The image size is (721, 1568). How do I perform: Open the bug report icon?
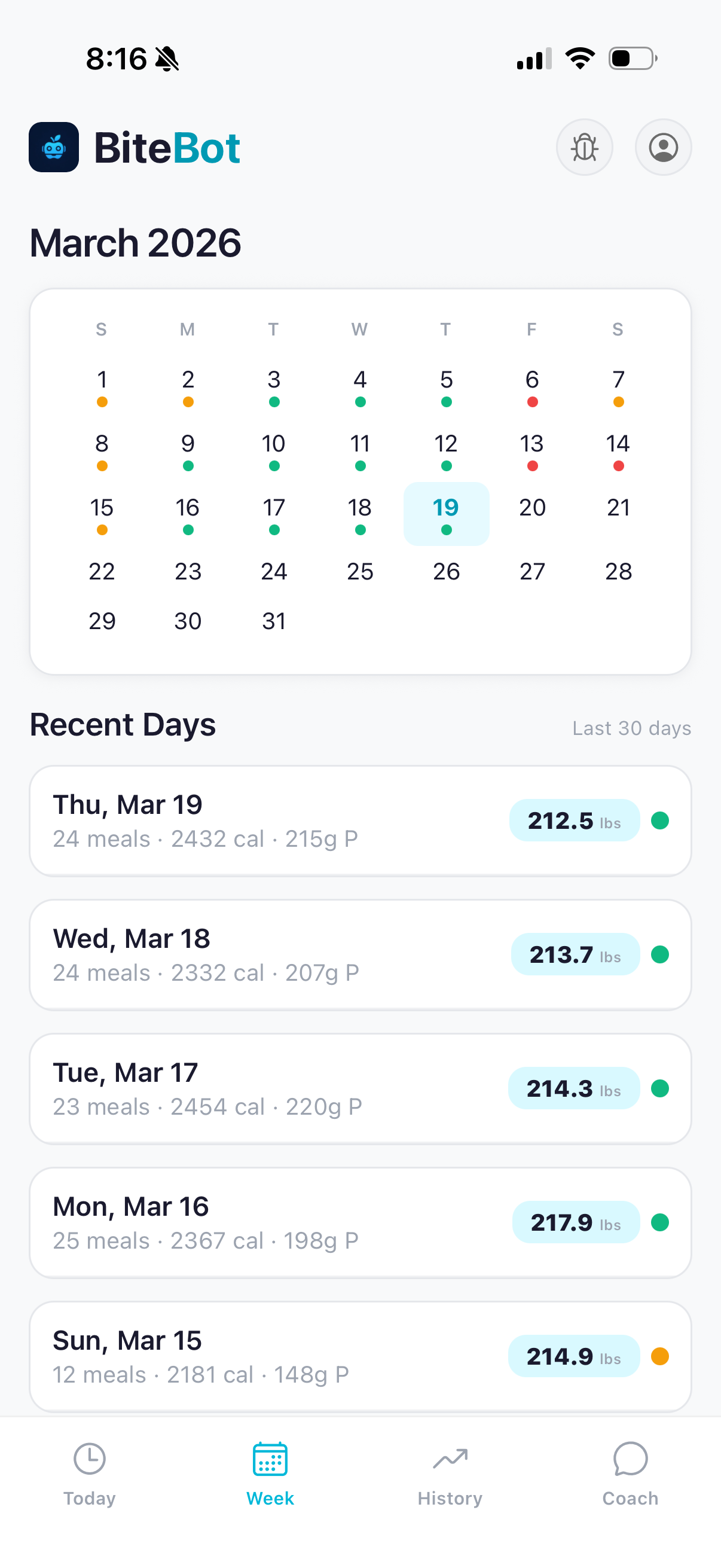click(x=584, y=147)
